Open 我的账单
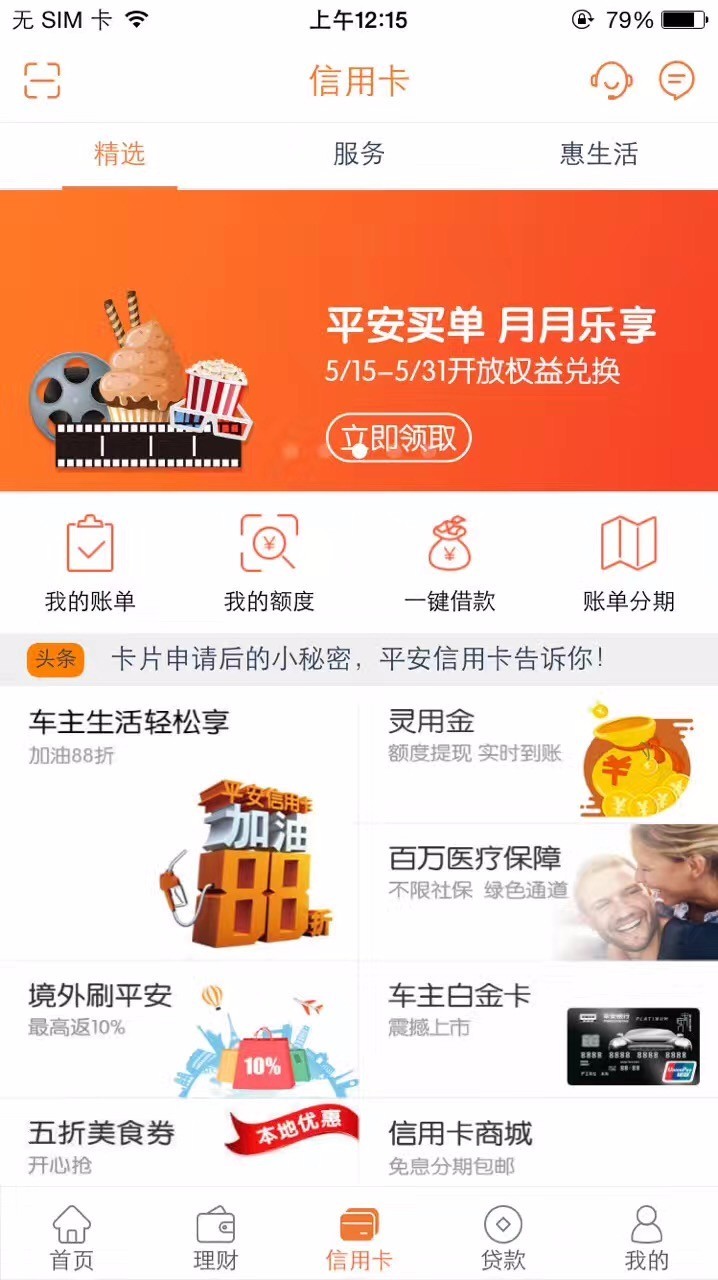This screenshot has width=718, height=1280. pyautogui.click(x=90, y=563)
